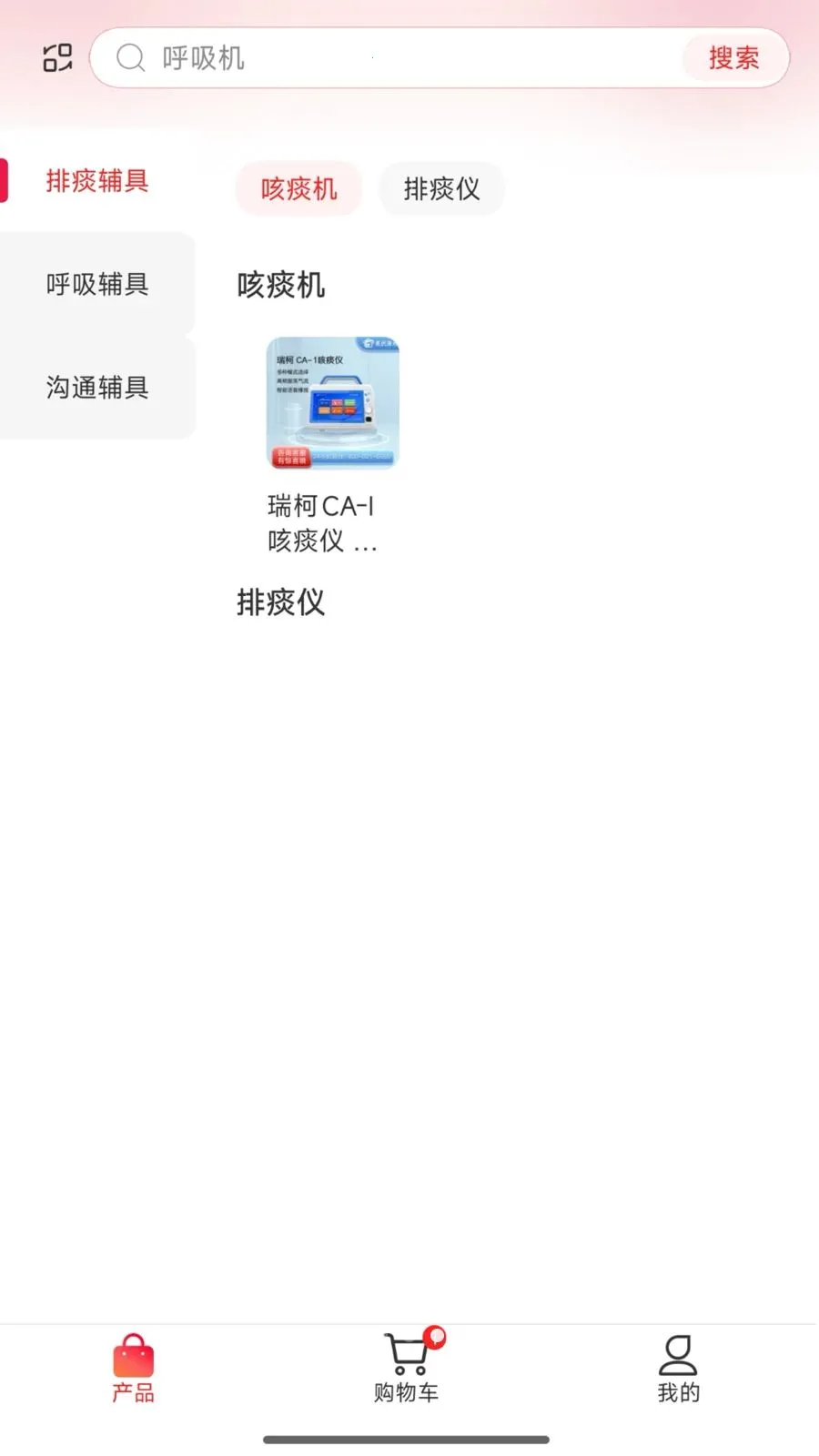819x1456 pixels.
Task: Switch to the 沟通辅具 category
Action: (x=97, y=388)
